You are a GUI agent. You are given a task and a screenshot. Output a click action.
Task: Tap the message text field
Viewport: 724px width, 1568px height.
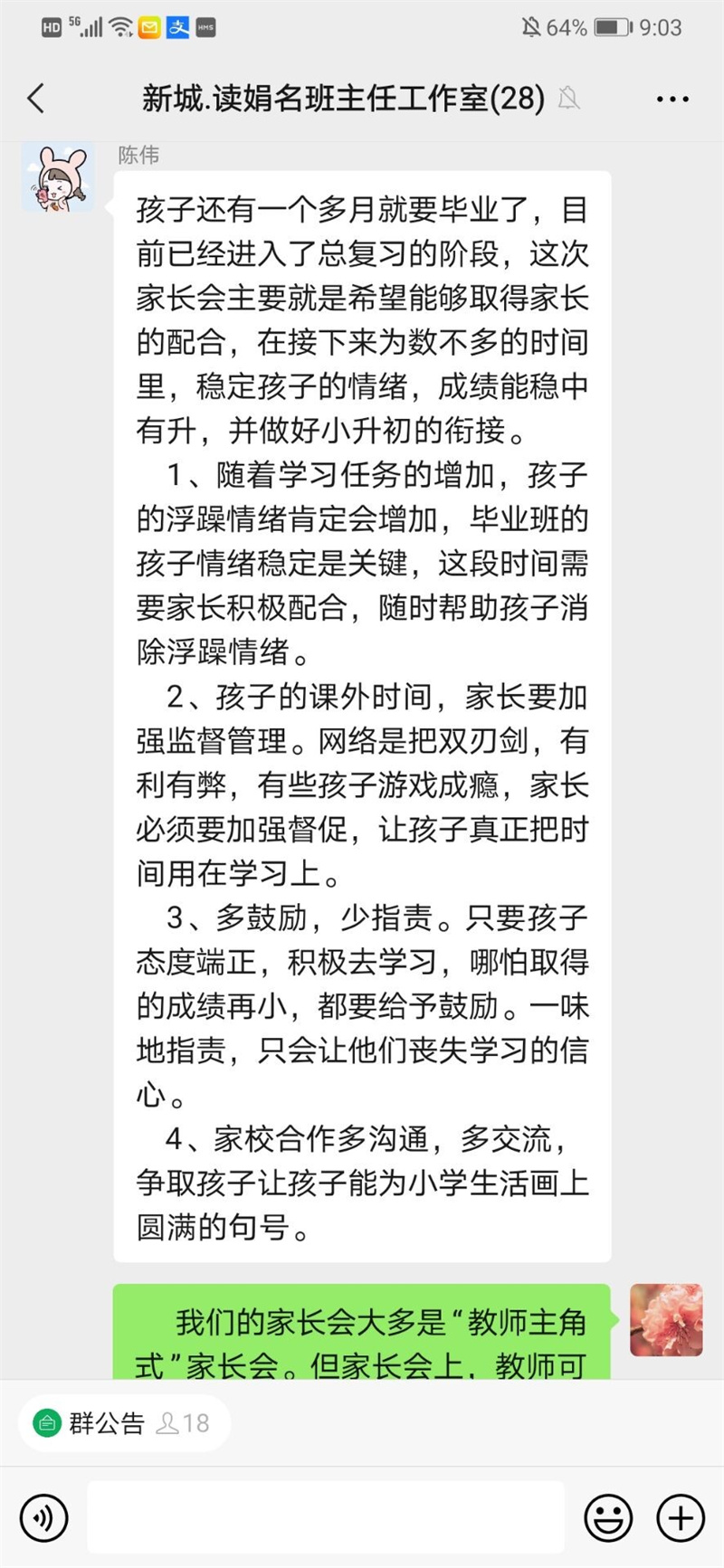click(326, 1517)
